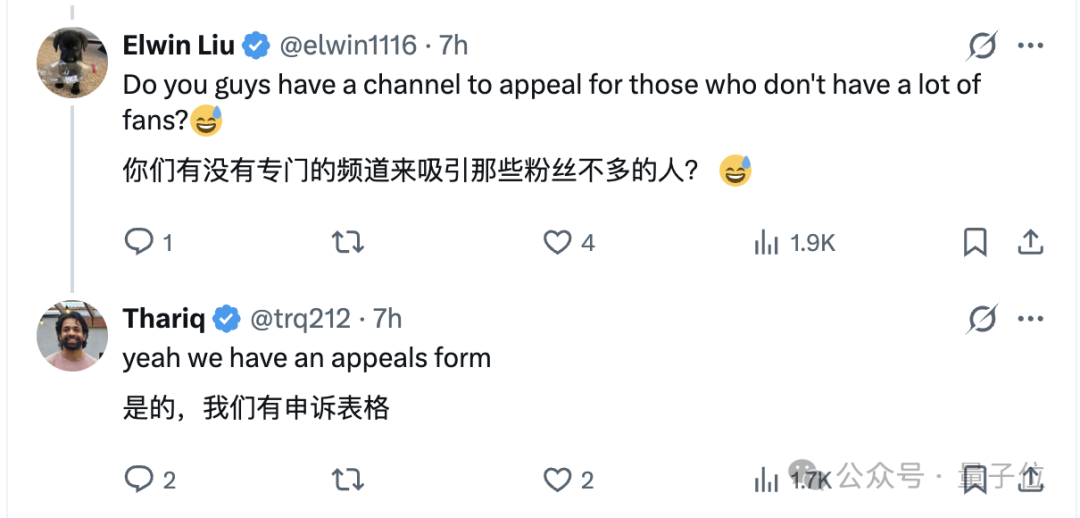Share Elwin Liu's post
The width and height of the screenshot is (1080, 518).
[1031, 242]
